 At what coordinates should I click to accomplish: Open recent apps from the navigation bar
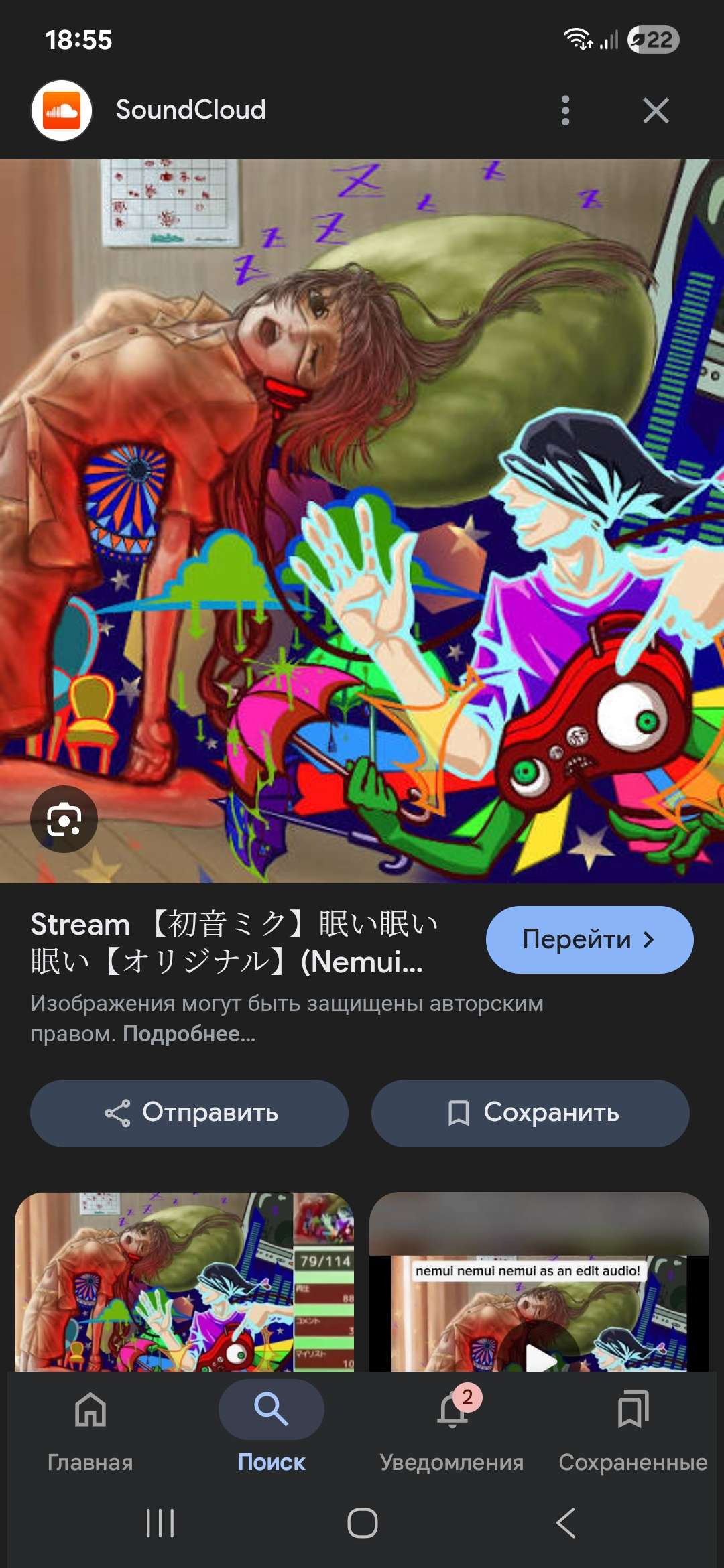coord(160,1523)
